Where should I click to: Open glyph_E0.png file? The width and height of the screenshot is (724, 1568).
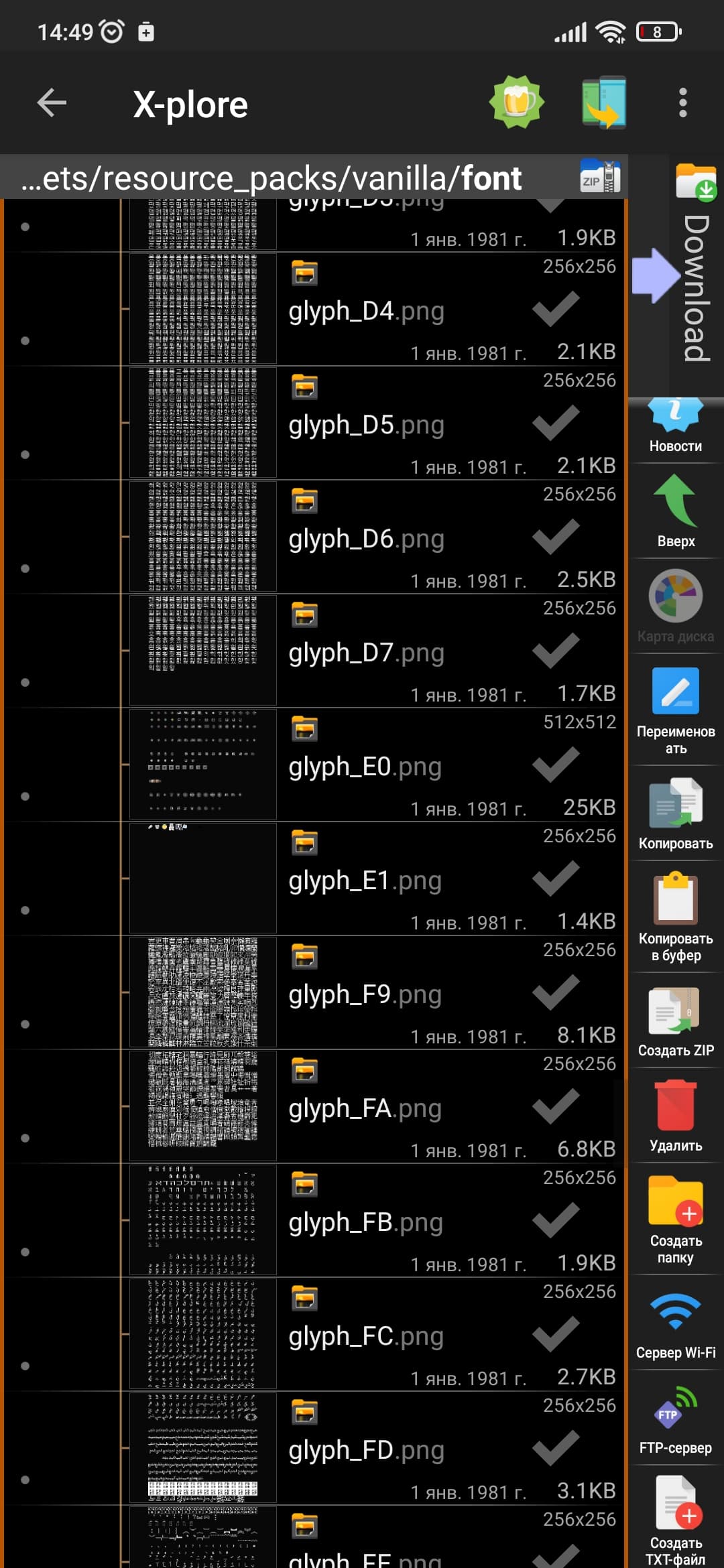[365, 767]
